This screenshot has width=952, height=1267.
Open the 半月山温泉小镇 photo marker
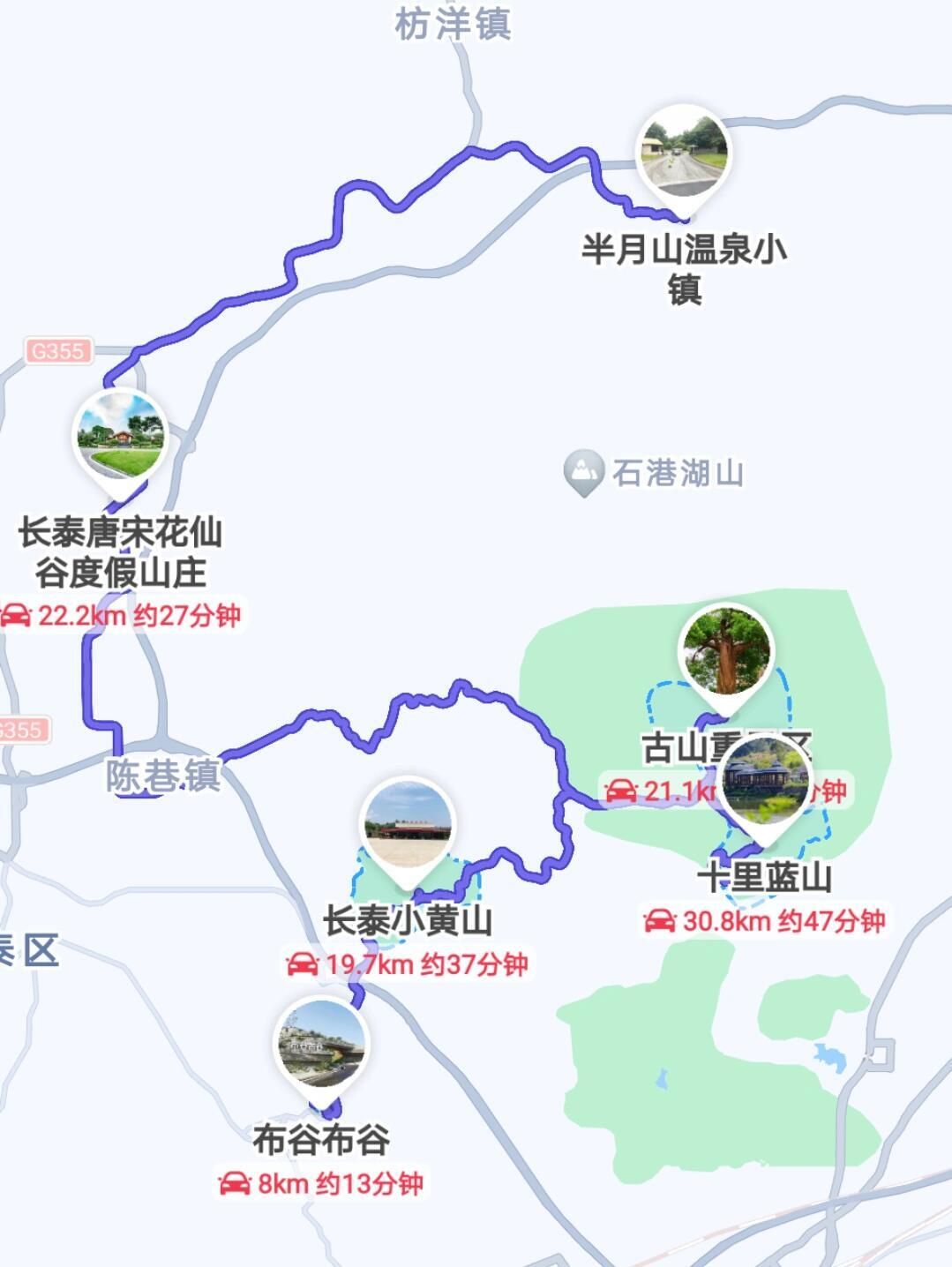tap(683, 154)
